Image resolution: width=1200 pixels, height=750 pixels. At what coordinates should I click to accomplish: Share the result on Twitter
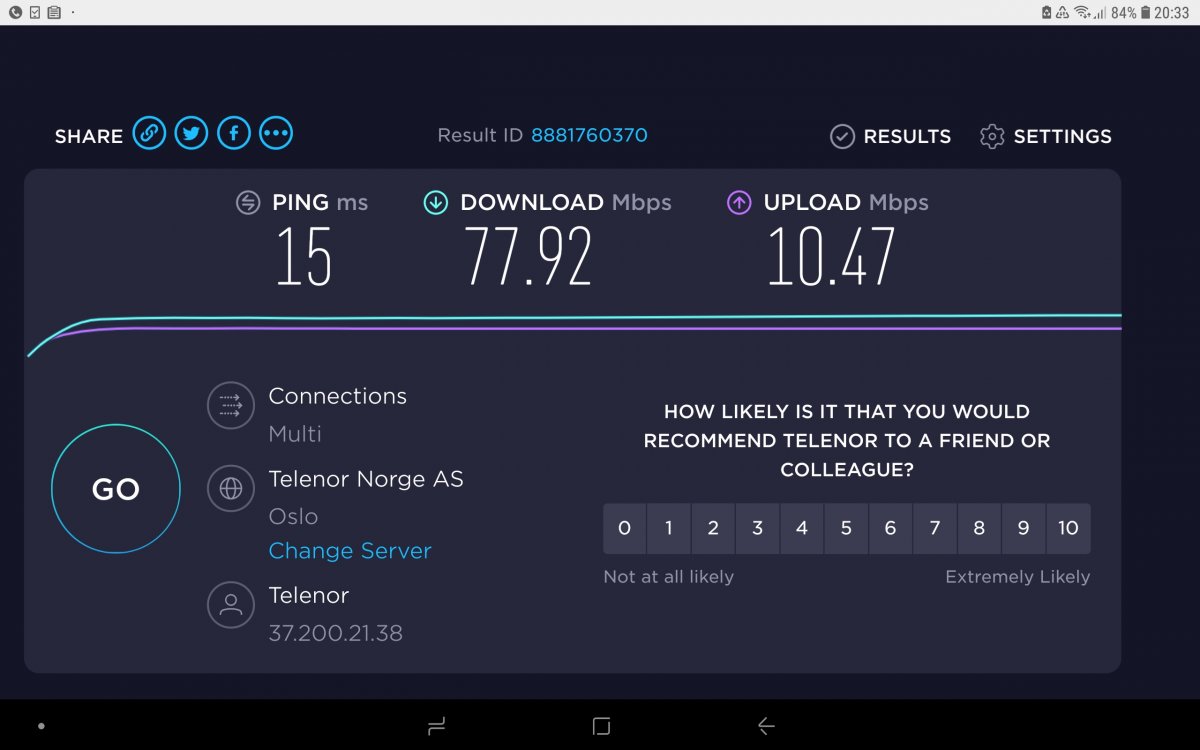tap(191, 133)
